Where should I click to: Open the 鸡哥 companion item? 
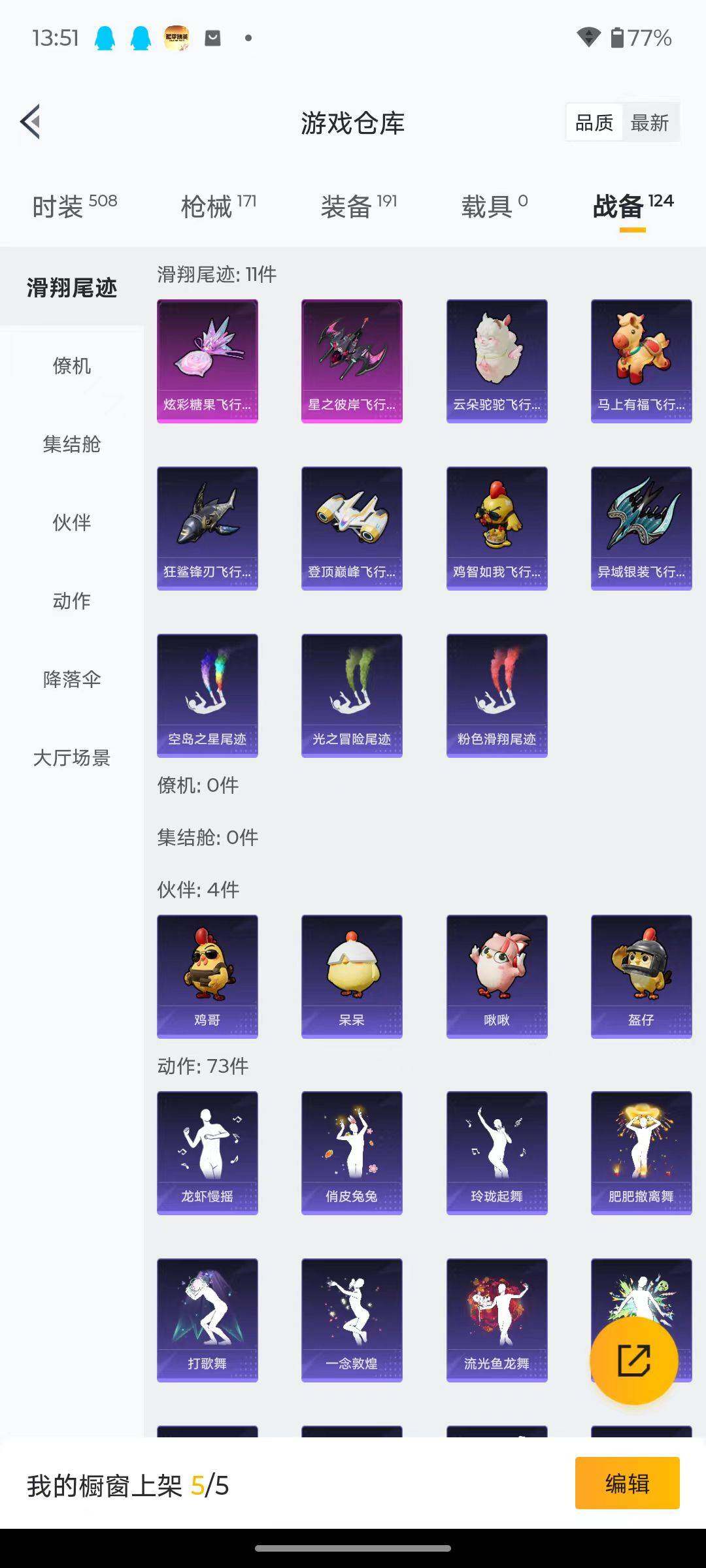pos(207,975)
